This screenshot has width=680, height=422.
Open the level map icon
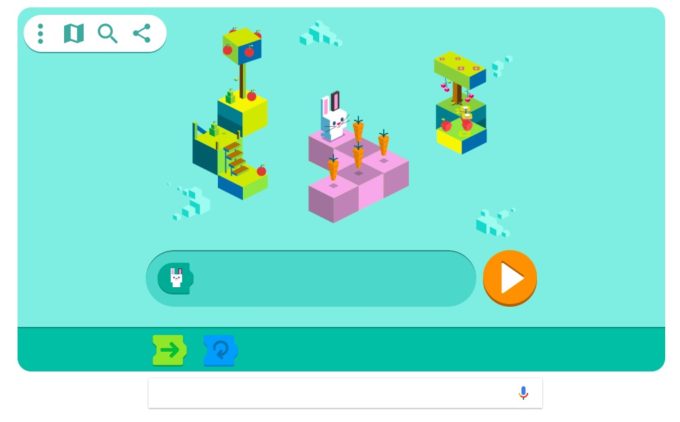(73, 33)
